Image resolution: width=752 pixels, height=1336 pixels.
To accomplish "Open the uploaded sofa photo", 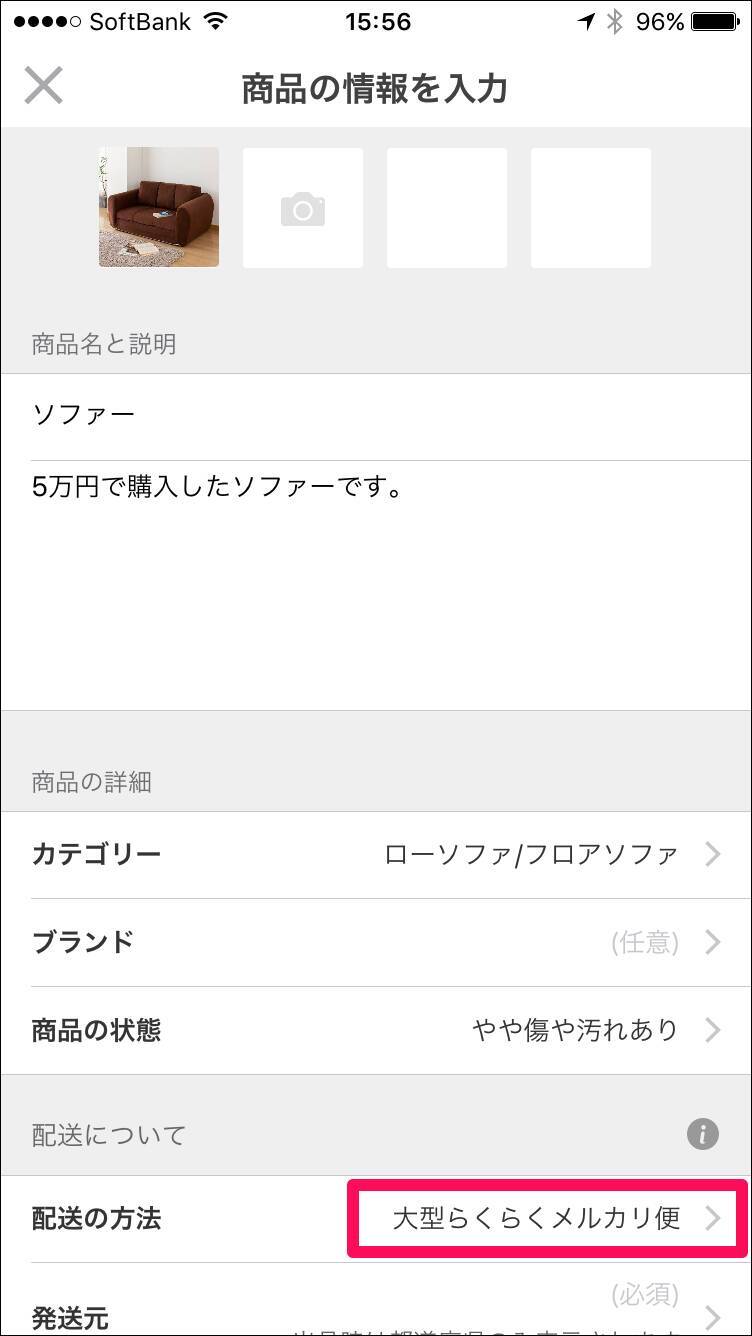I will point(158,207).
